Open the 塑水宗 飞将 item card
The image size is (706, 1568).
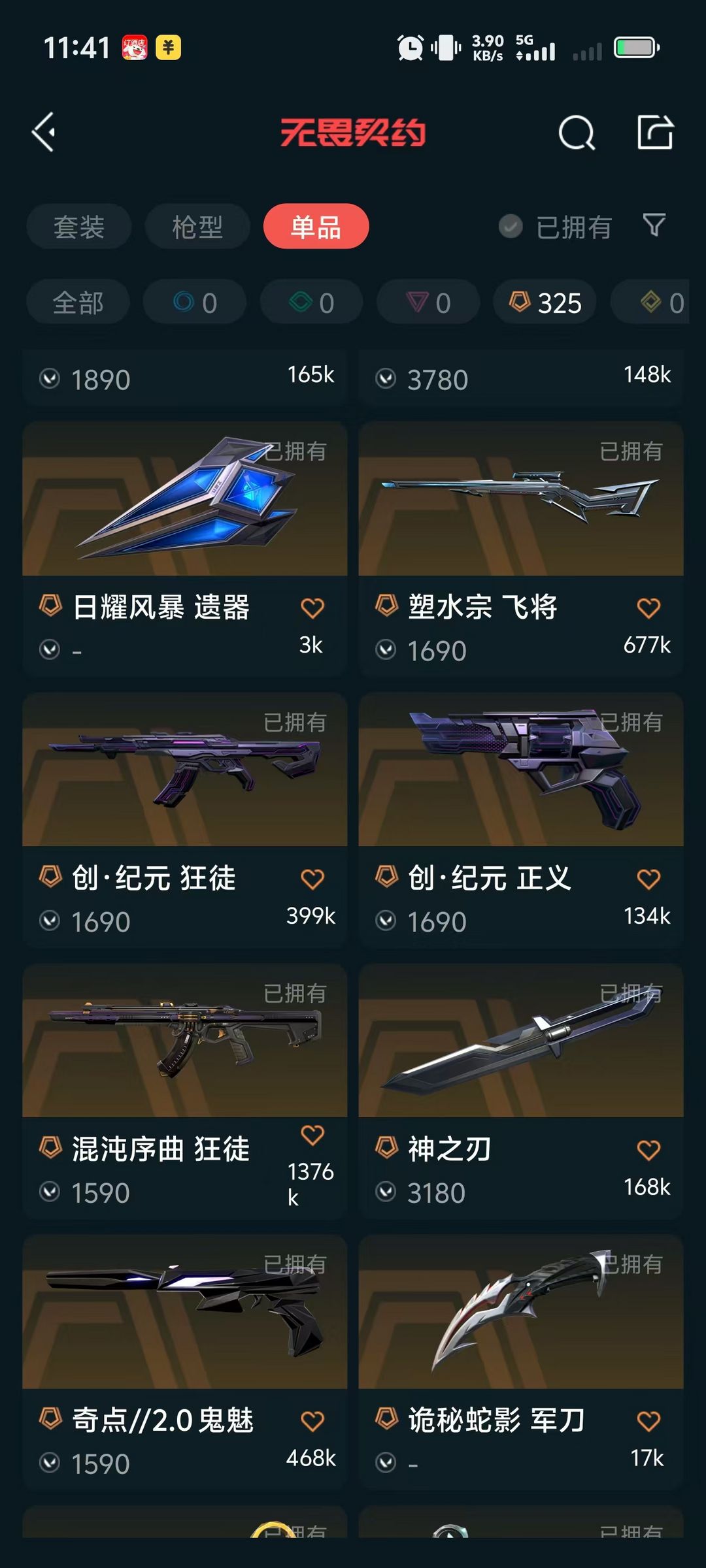coord(521,548)
